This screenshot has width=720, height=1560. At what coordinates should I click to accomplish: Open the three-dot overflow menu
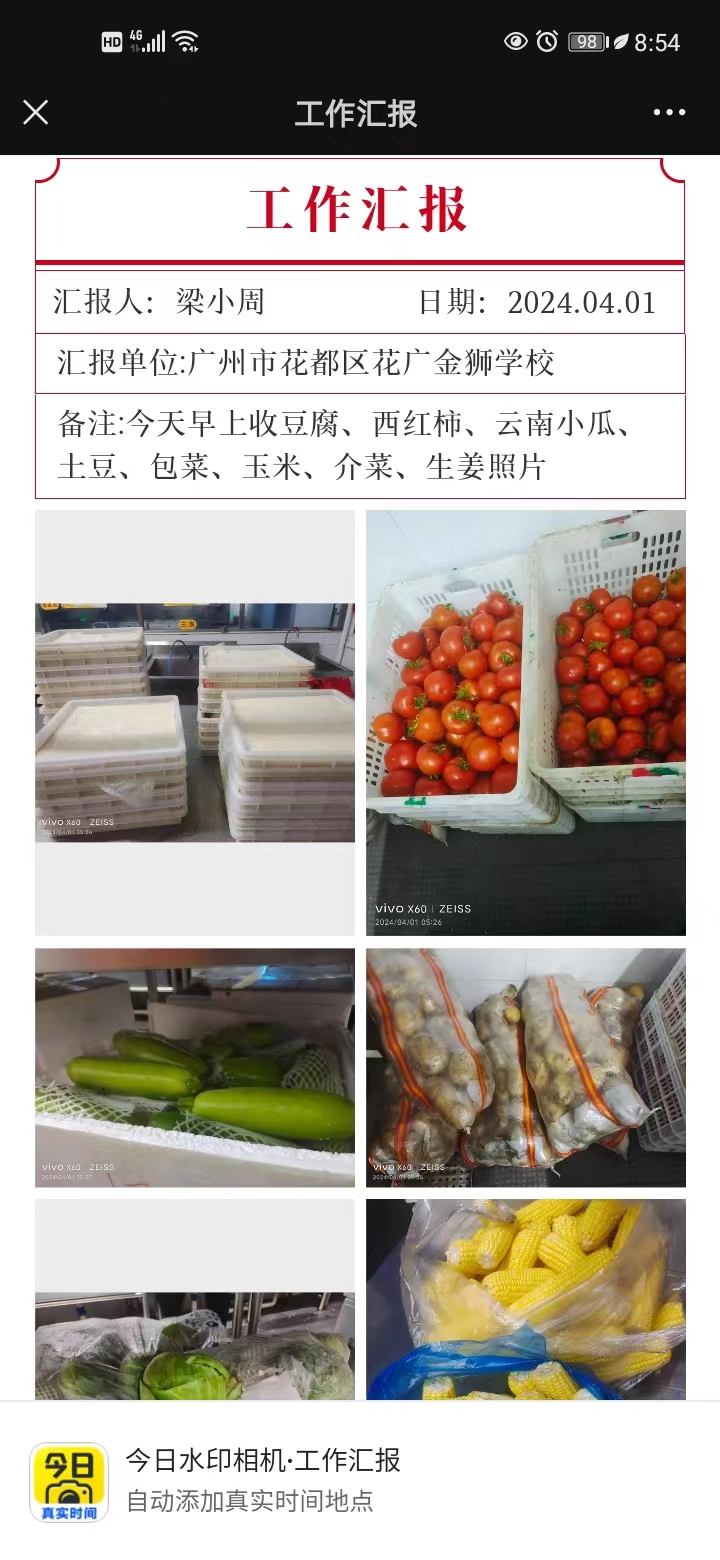pos(669,112)
